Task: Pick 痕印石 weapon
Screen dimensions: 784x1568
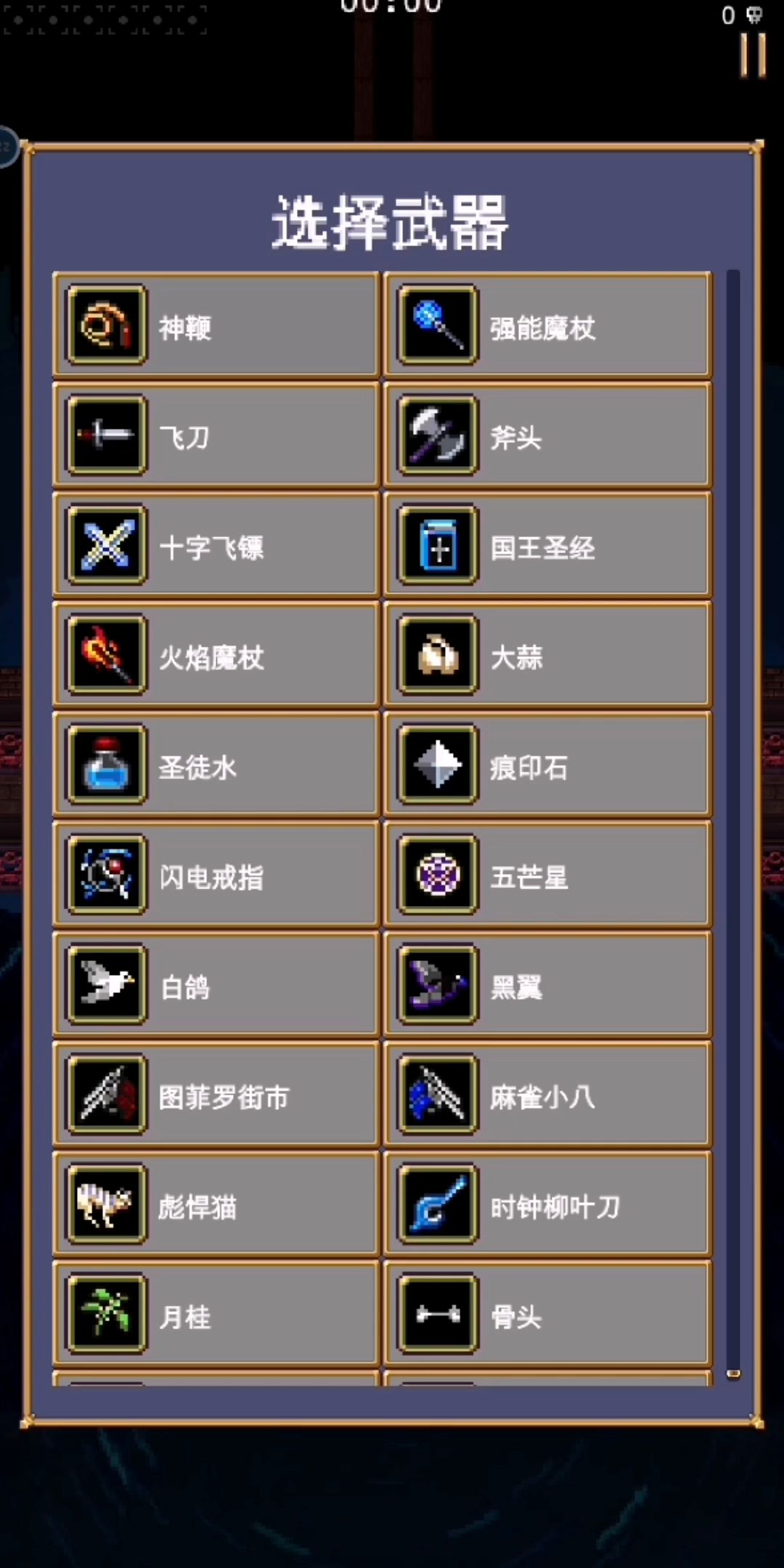Action: pyautogui.click(x=547, y=765)
